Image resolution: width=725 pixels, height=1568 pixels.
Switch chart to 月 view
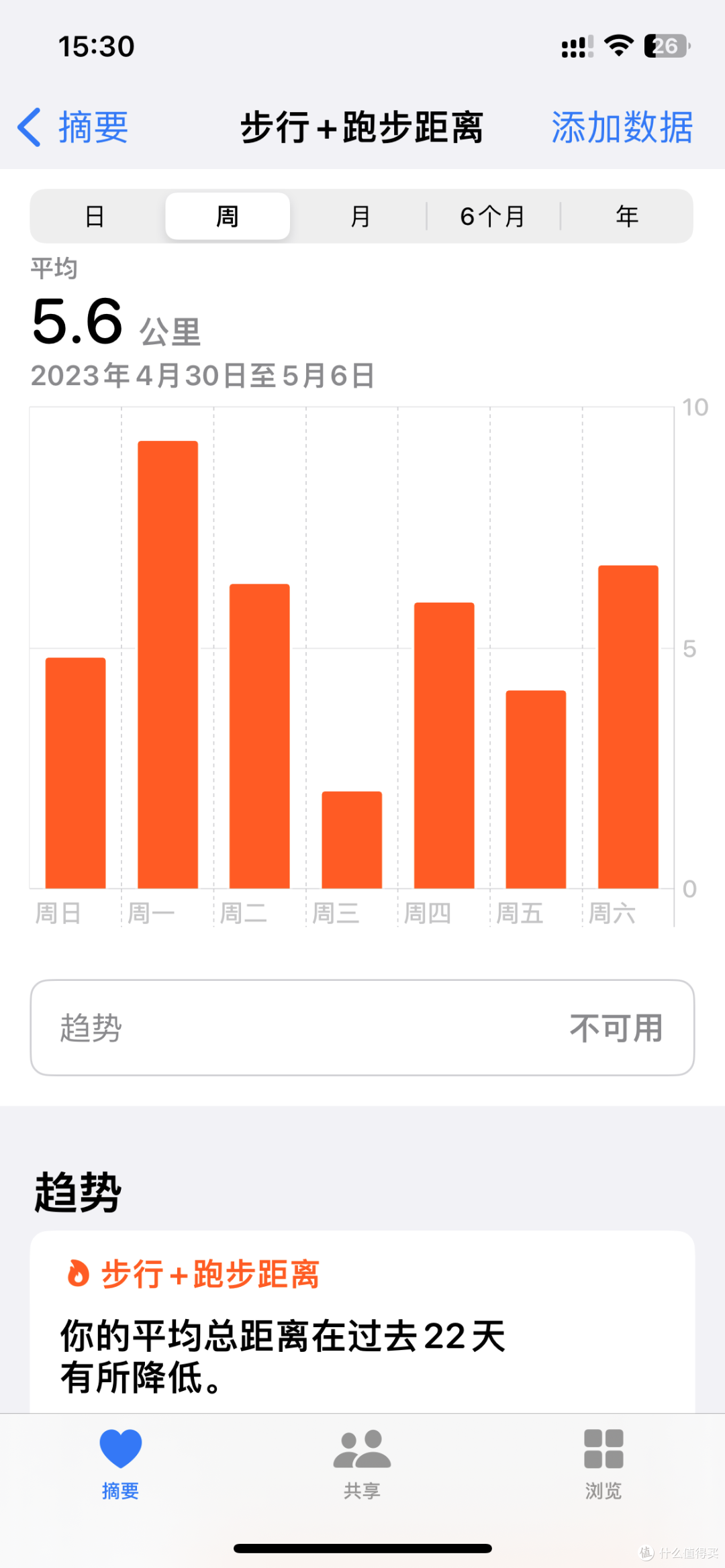tap(360, 217)
